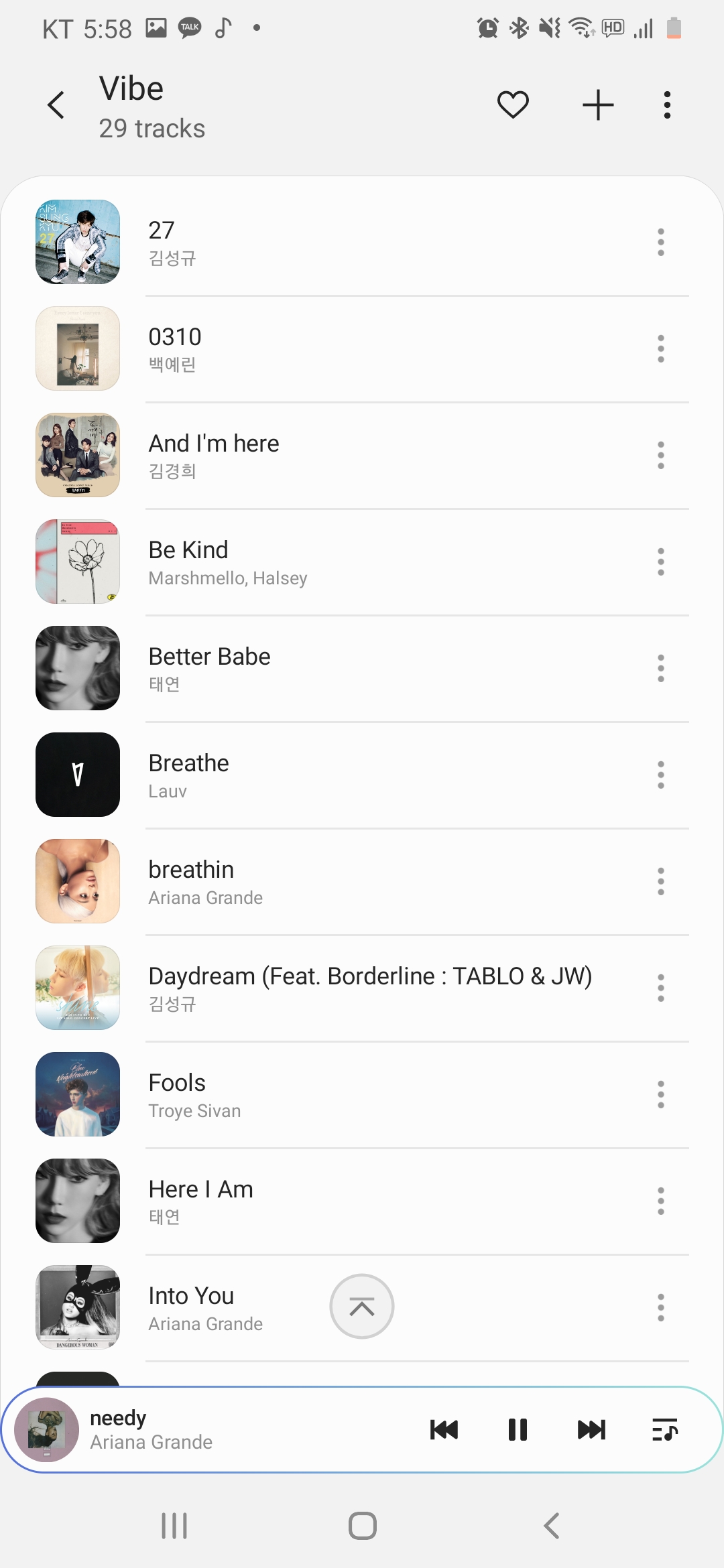
Task: Go back from the Vibe playlist
Action: [56, 105]
